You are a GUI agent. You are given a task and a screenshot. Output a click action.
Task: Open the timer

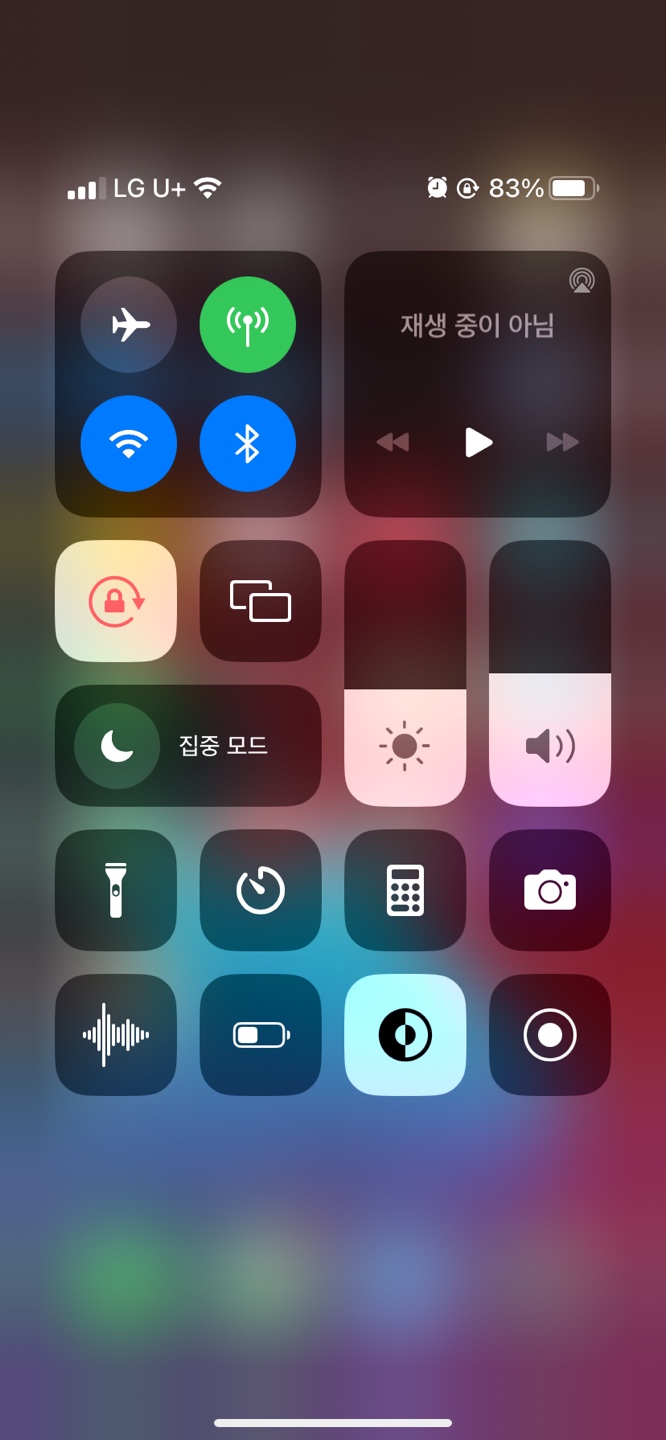tap(261, 890)
